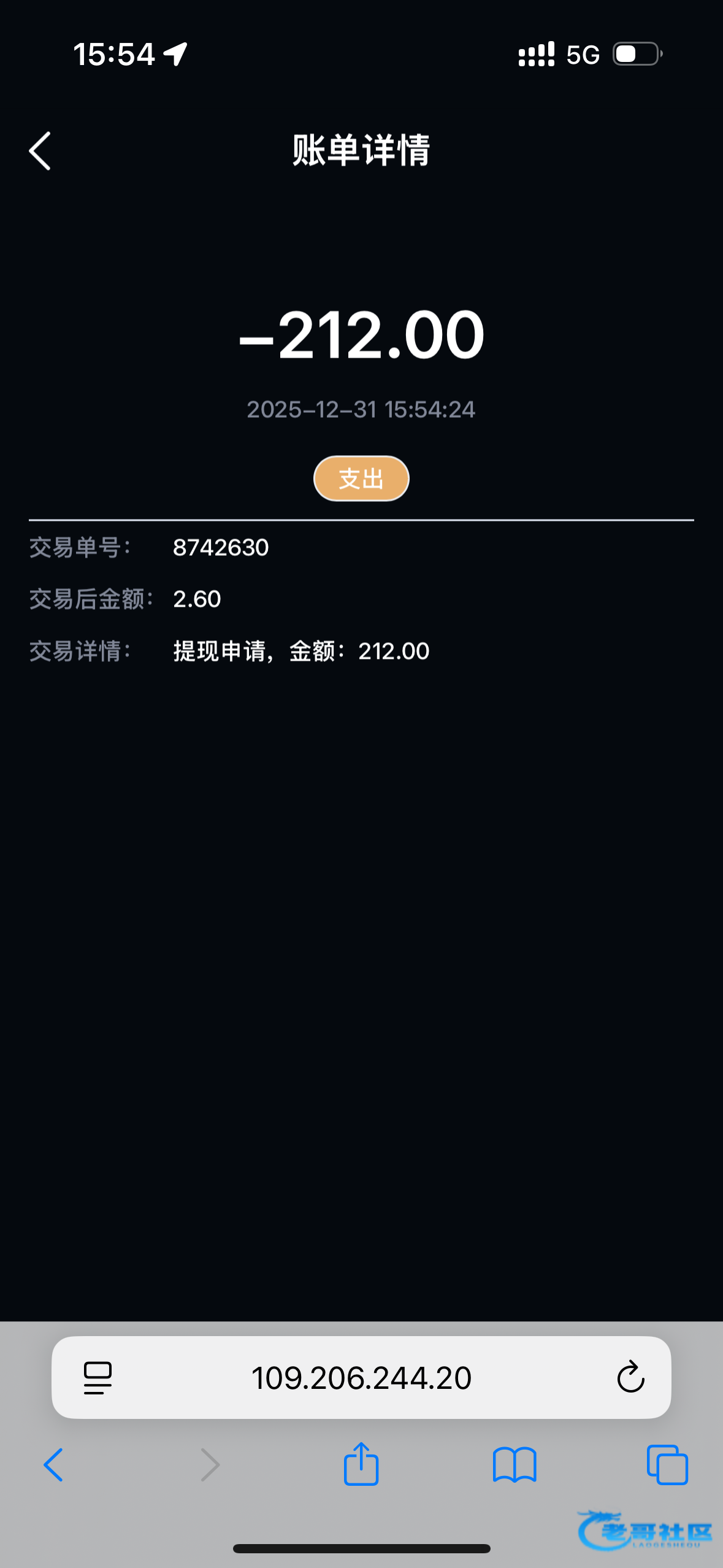Reload the current web page

point(630,1378)
